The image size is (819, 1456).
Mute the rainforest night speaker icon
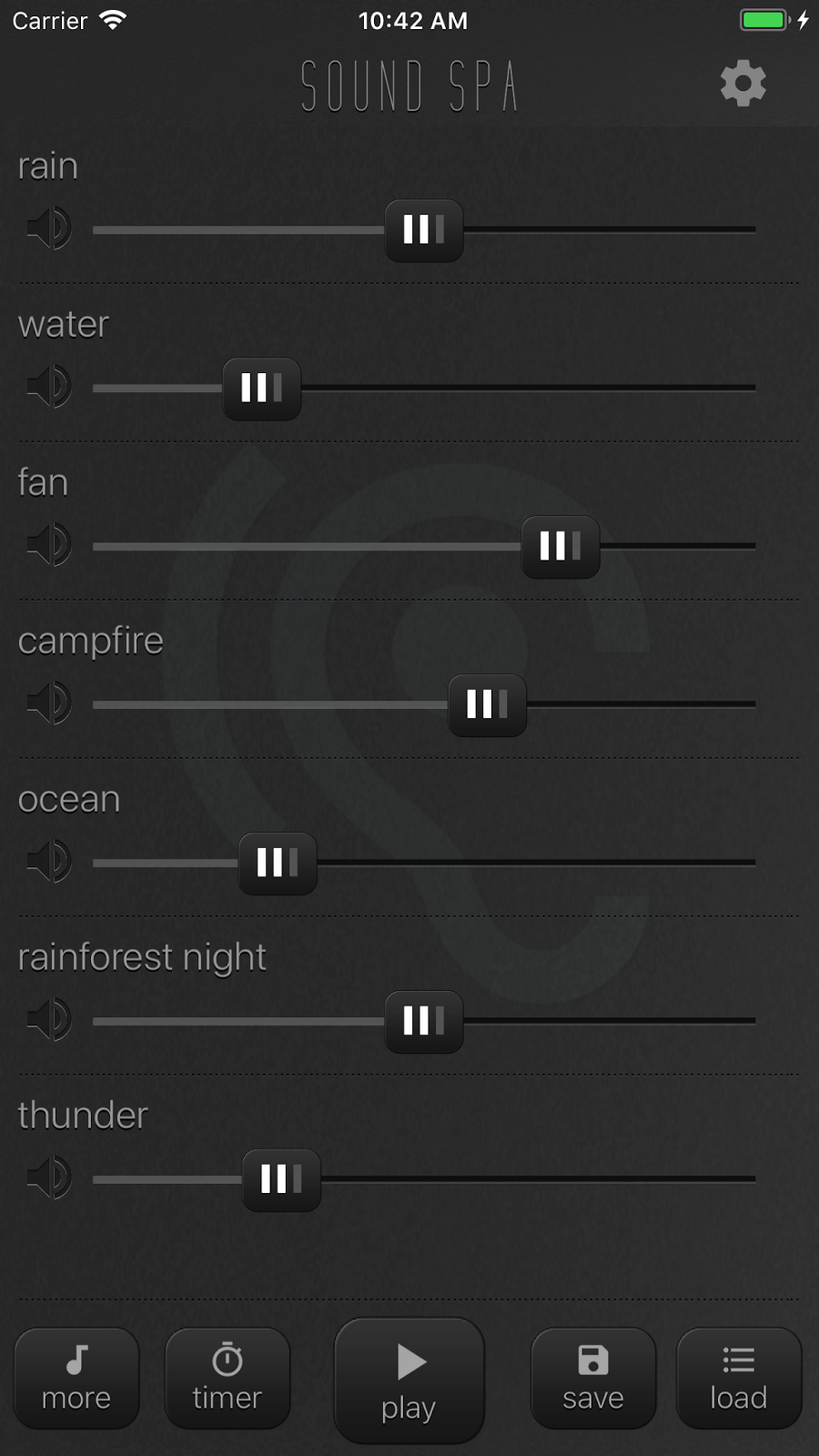(49, 1020)
